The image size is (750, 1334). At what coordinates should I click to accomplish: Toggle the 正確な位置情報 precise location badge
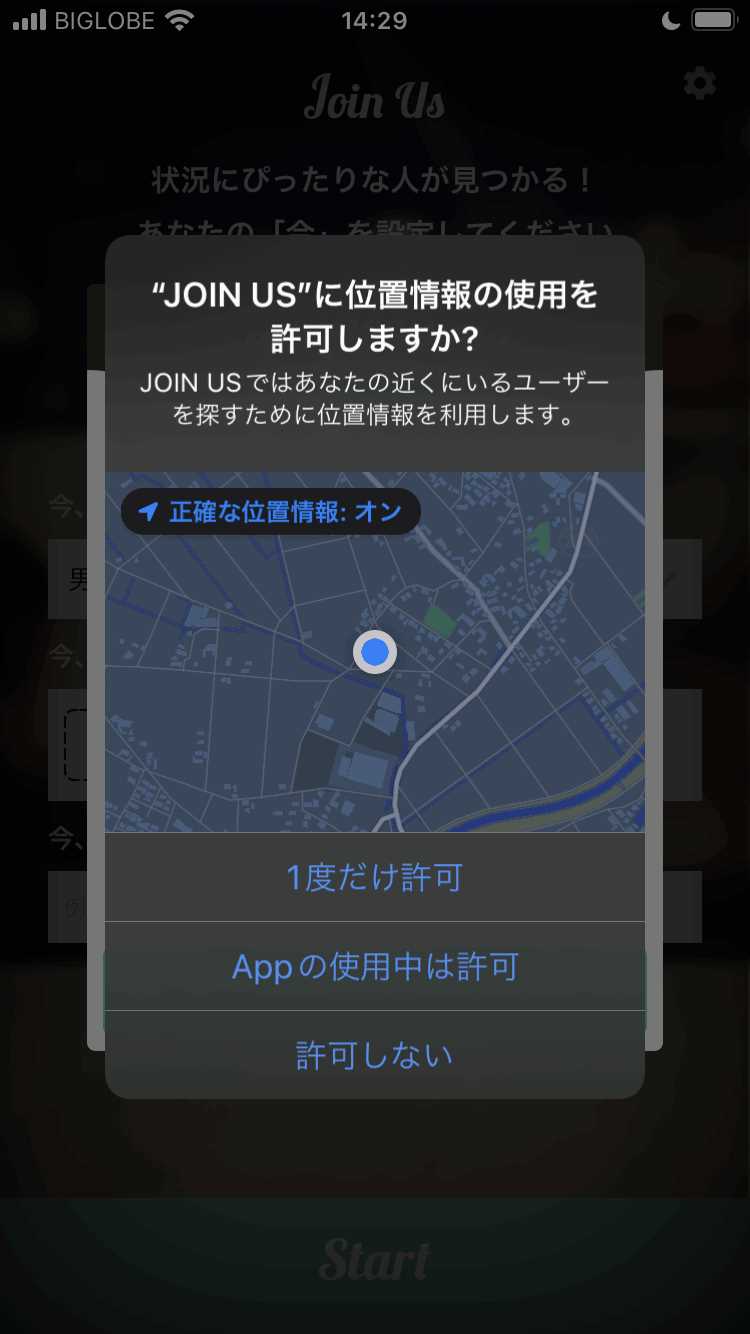click(268, 511)
